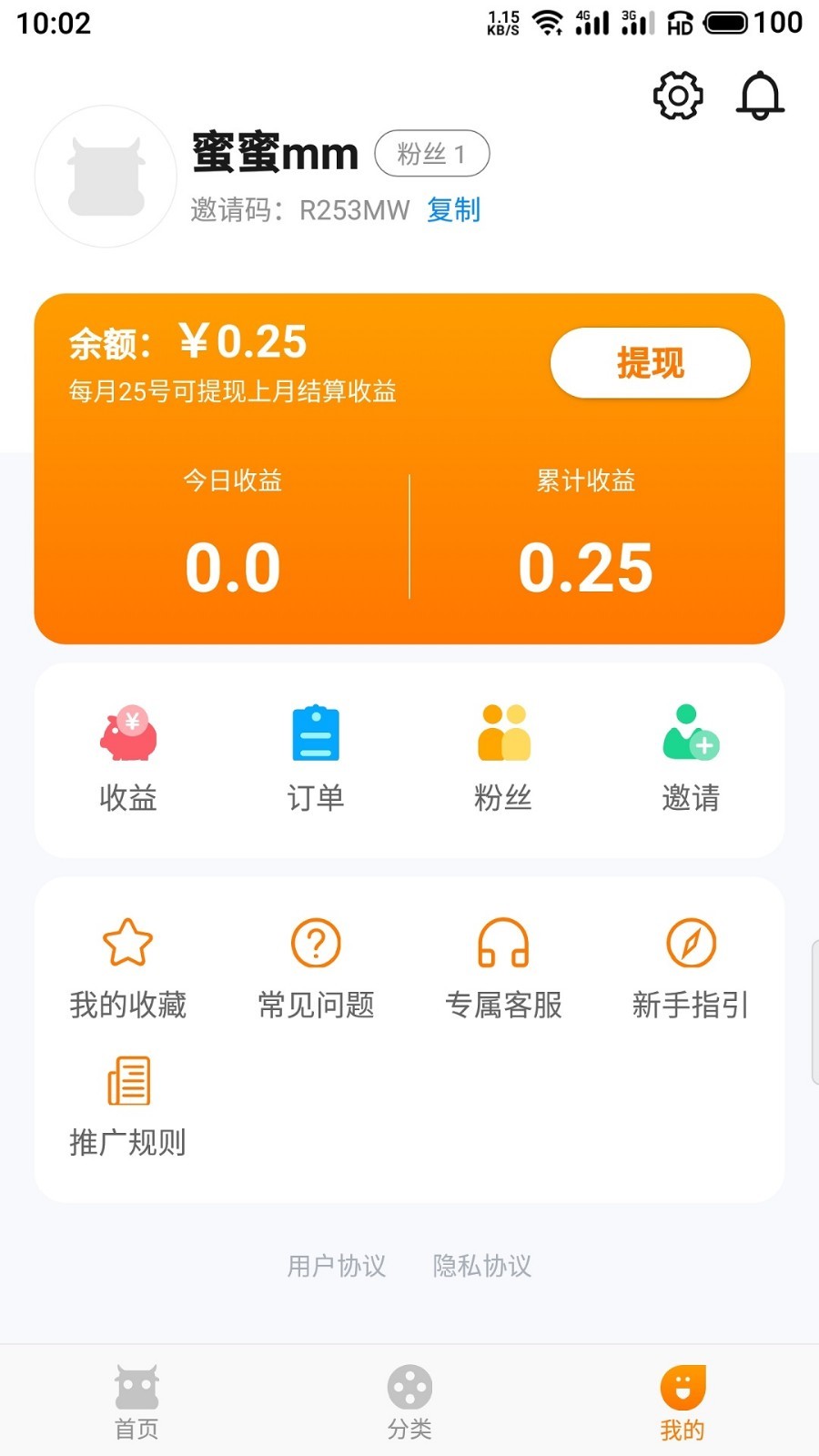This screenshot has width=819, height=1456.
Task: Copy invite code via 复制 link
Action: (452, 209)
